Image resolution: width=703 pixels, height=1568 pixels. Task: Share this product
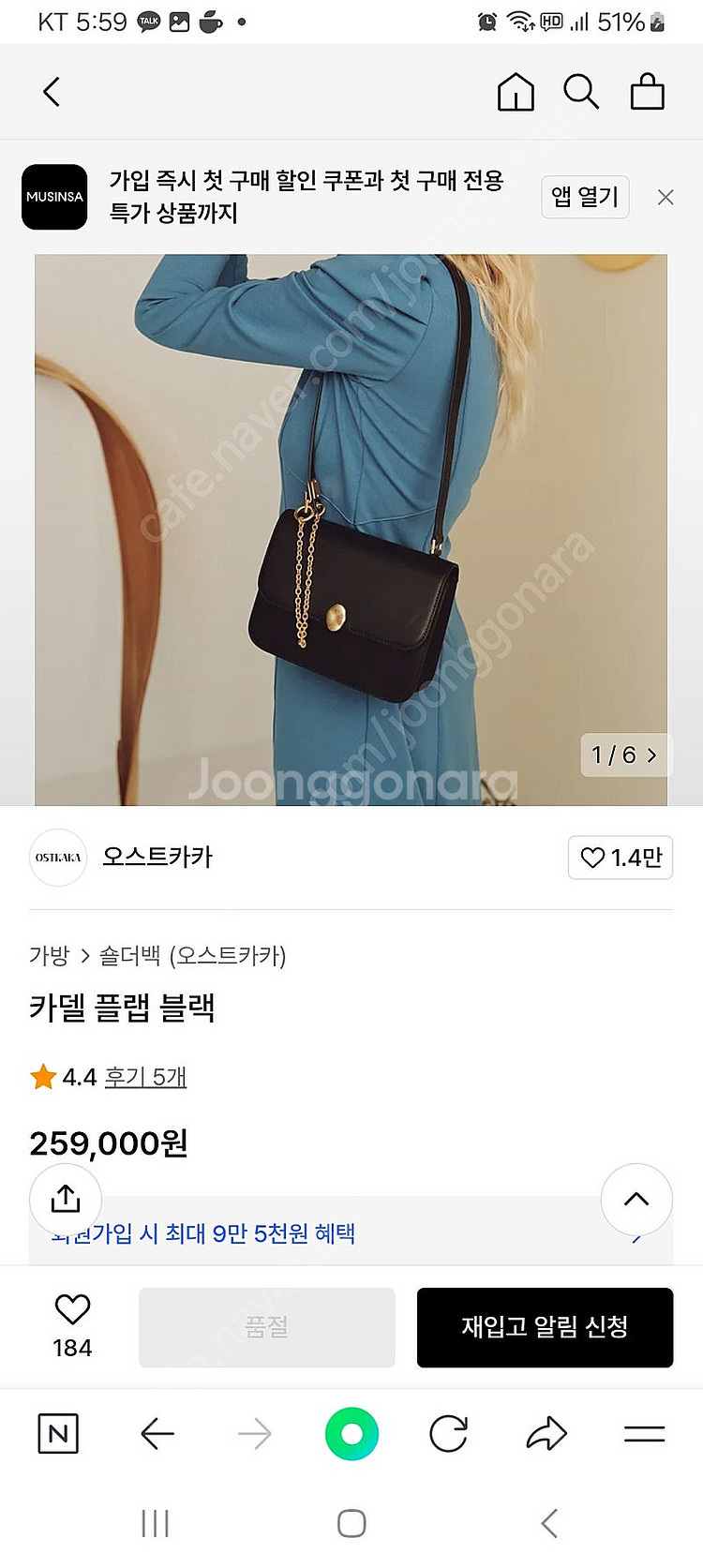click(x=66, y=1199)
